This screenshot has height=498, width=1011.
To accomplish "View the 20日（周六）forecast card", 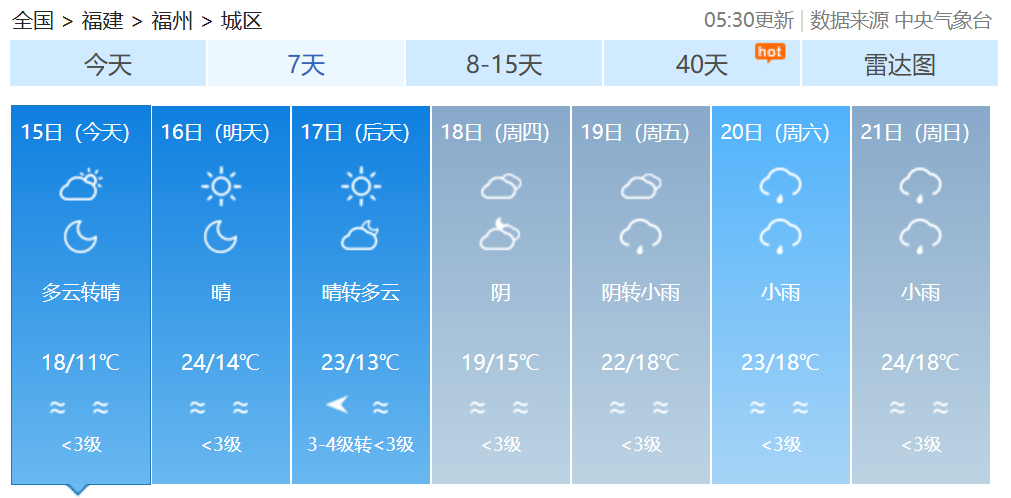I will (x=781, y=295).
